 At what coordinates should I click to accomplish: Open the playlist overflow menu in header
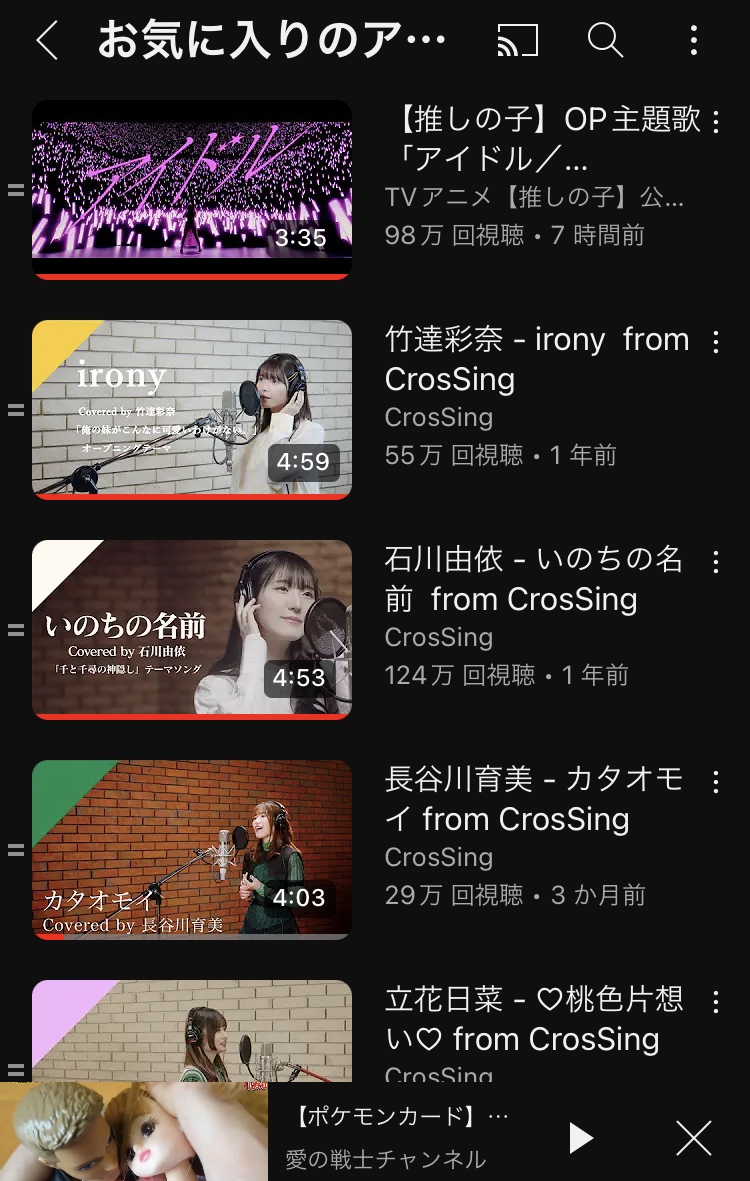coord(693,41)
